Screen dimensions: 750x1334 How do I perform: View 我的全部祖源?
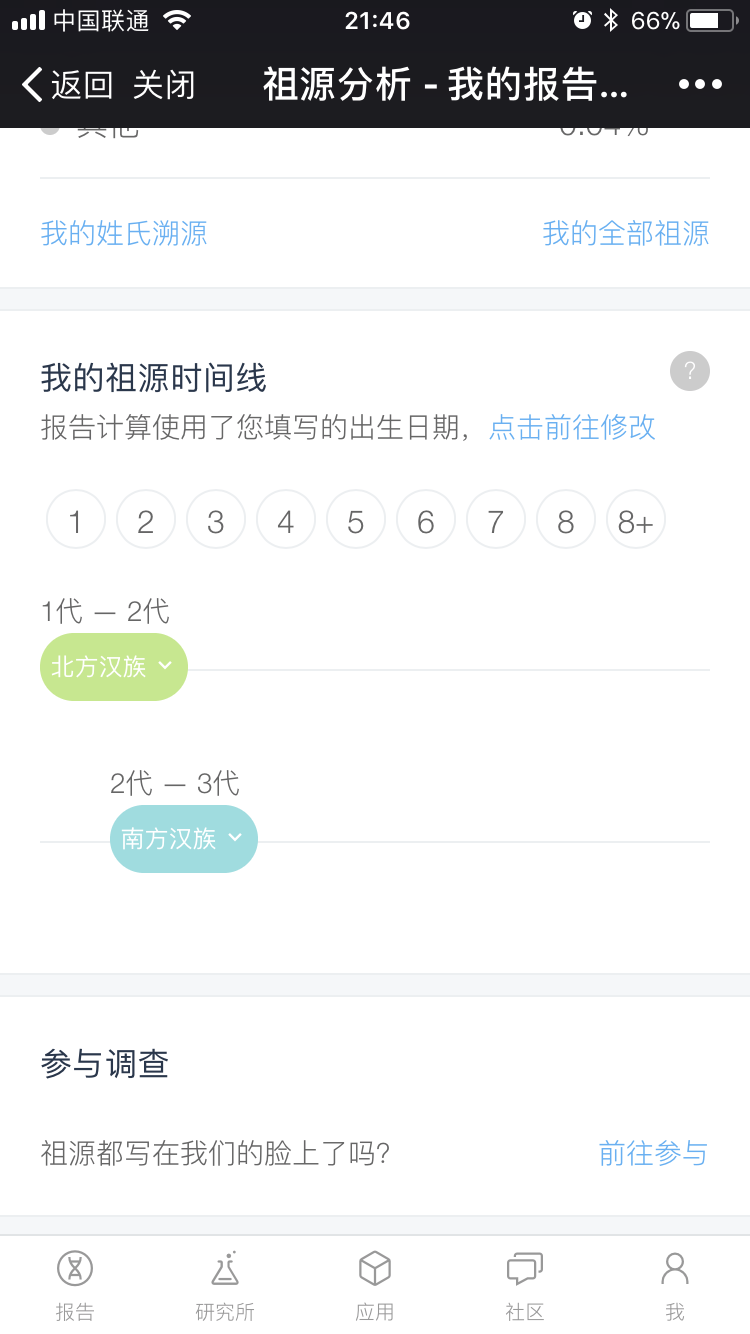point(626,233)
